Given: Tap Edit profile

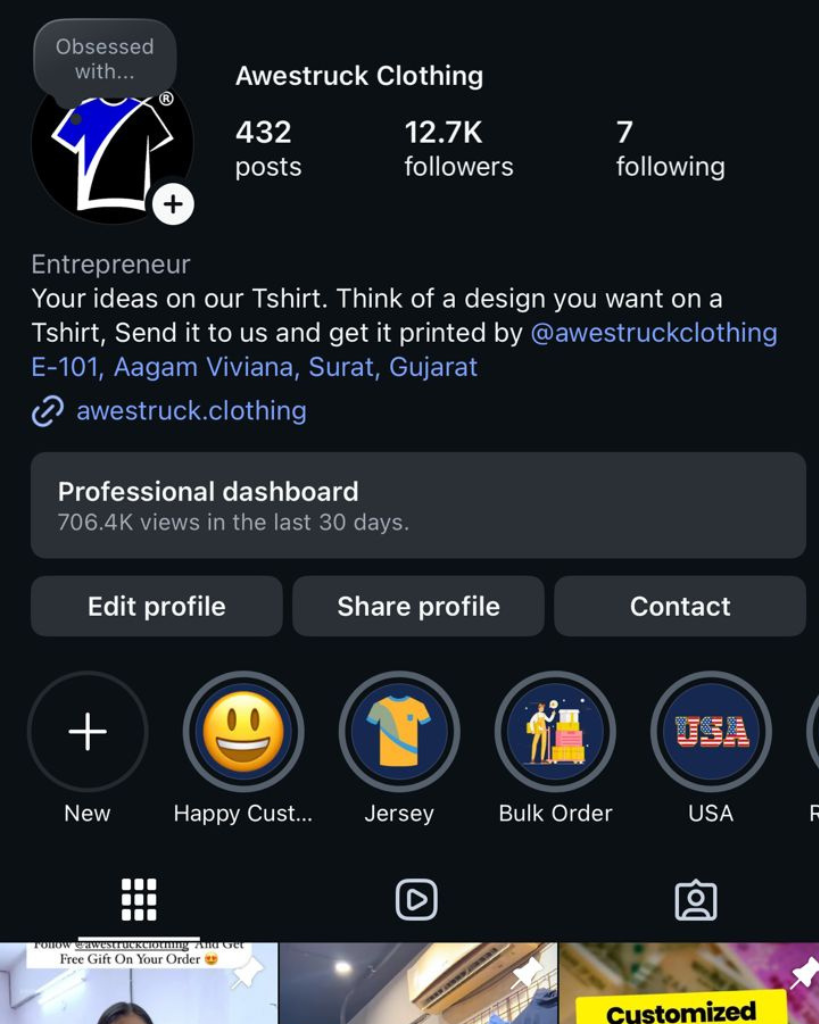Looking at the screenshot, I should click(x=157, y=606).
